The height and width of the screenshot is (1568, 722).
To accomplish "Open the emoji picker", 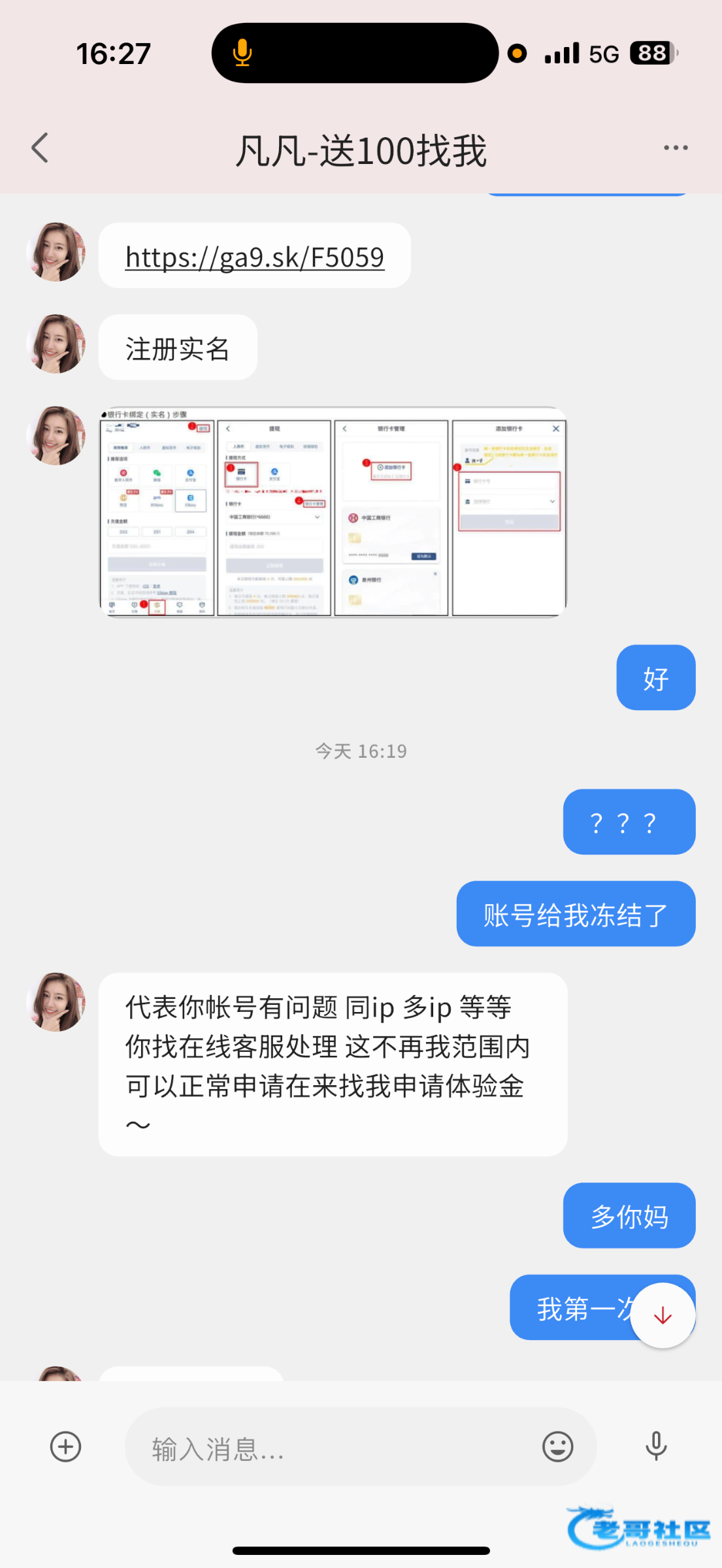I will pos(557,1446).
